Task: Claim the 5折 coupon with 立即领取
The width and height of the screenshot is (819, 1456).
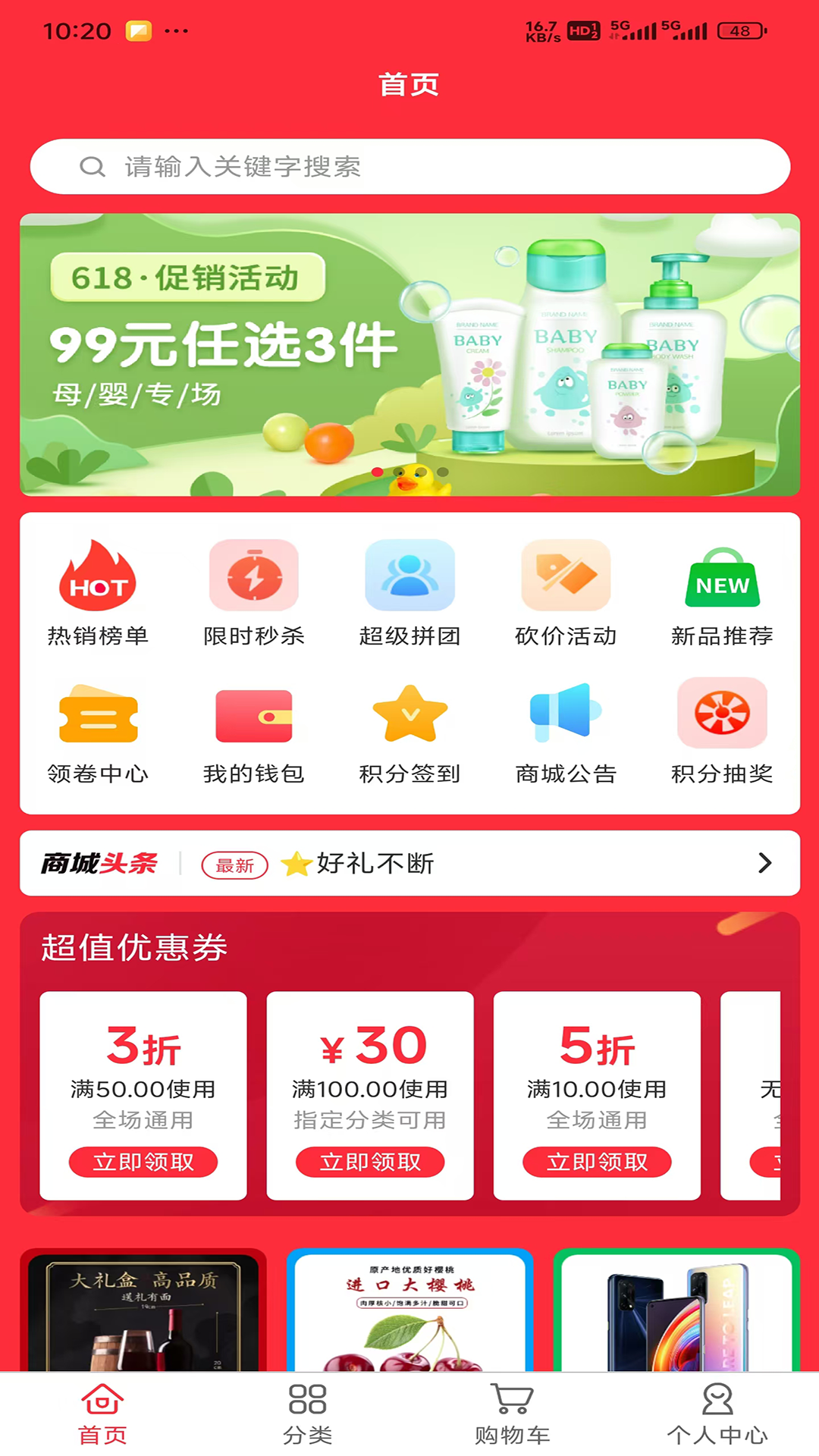Action: click(597, 1162)
